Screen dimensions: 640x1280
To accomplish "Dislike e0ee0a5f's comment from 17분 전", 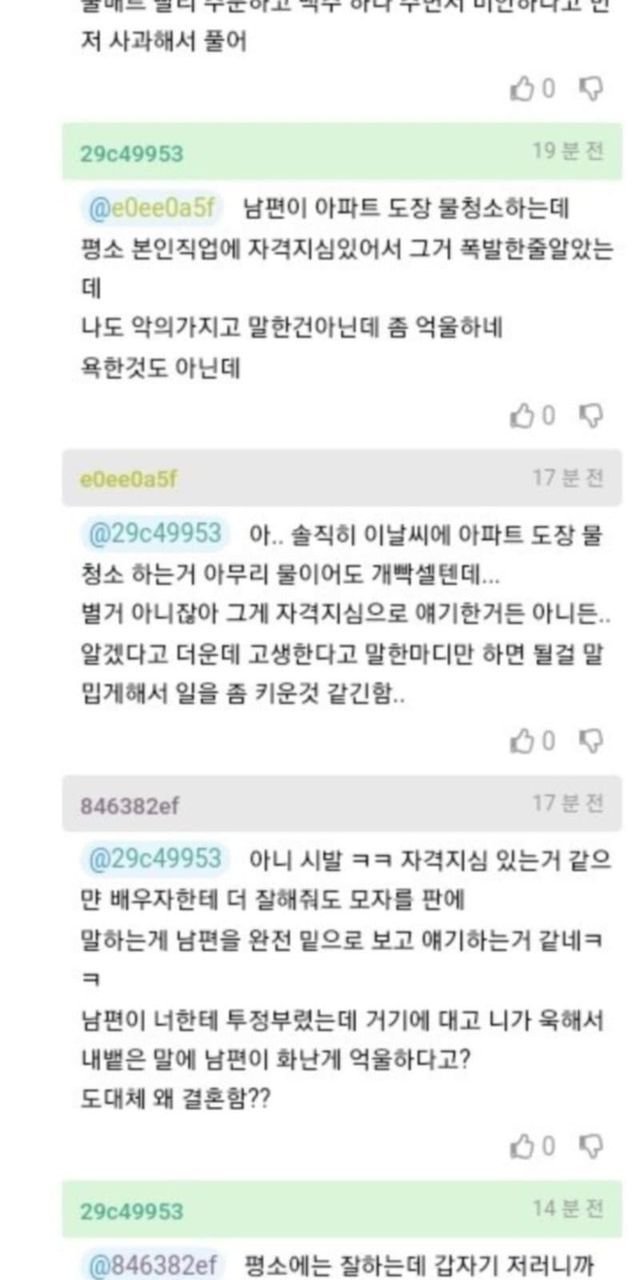I will coord(592,741).
